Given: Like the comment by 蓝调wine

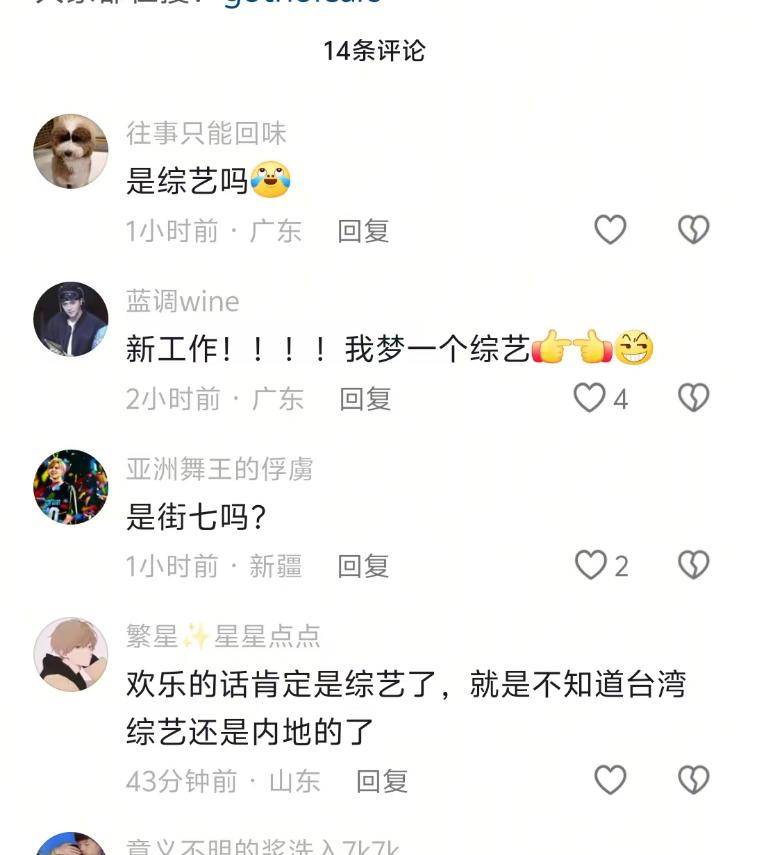Looking at the screenshot, I should pos(590,398).
